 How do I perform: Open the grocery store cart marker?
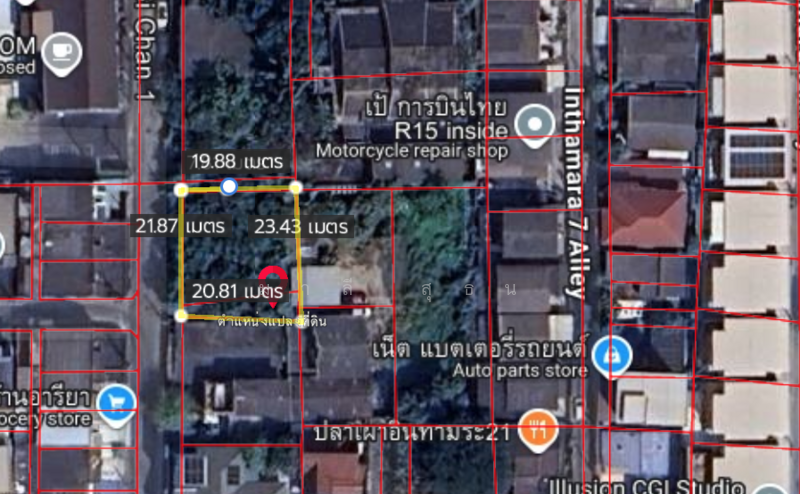tap(118, 404)
